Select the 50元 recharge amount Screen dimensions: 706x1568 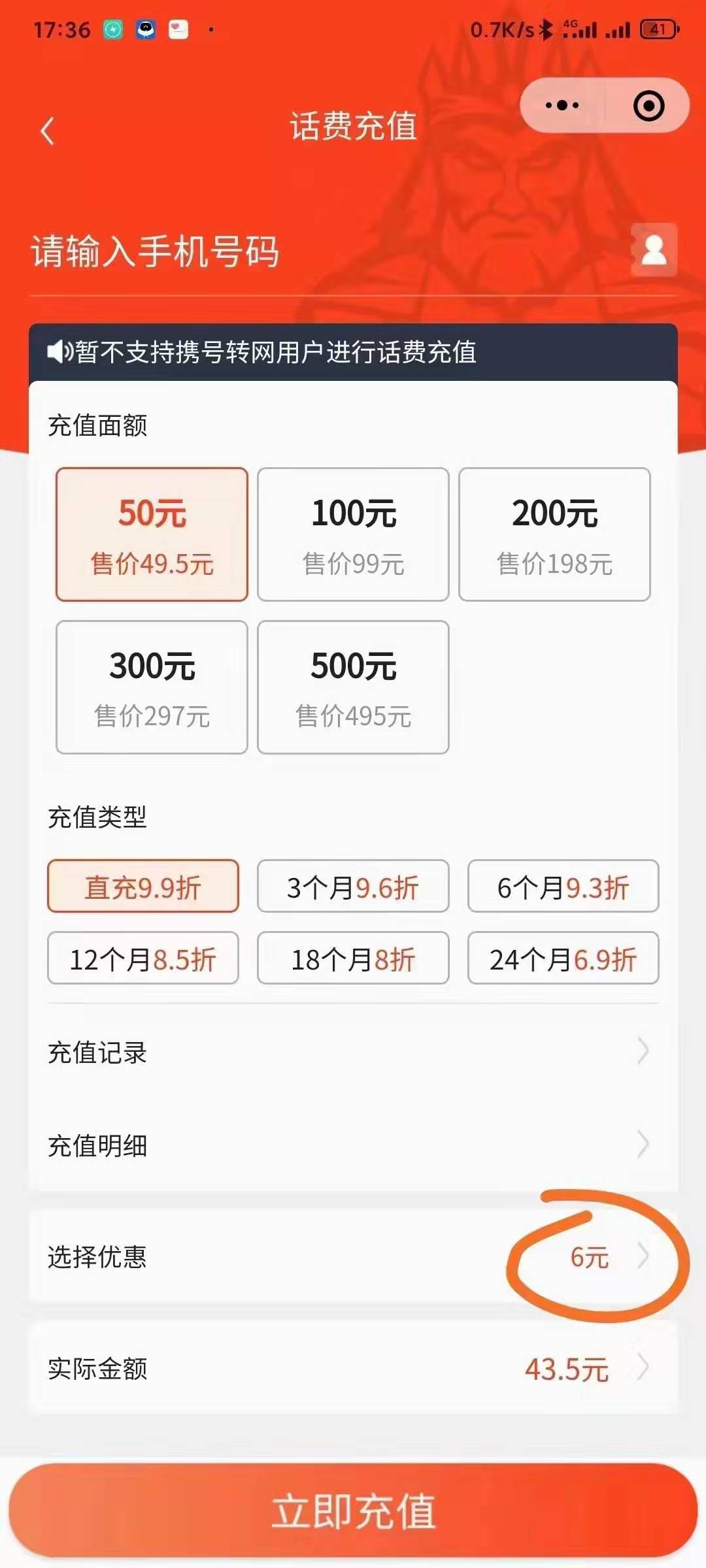[152, 534]
